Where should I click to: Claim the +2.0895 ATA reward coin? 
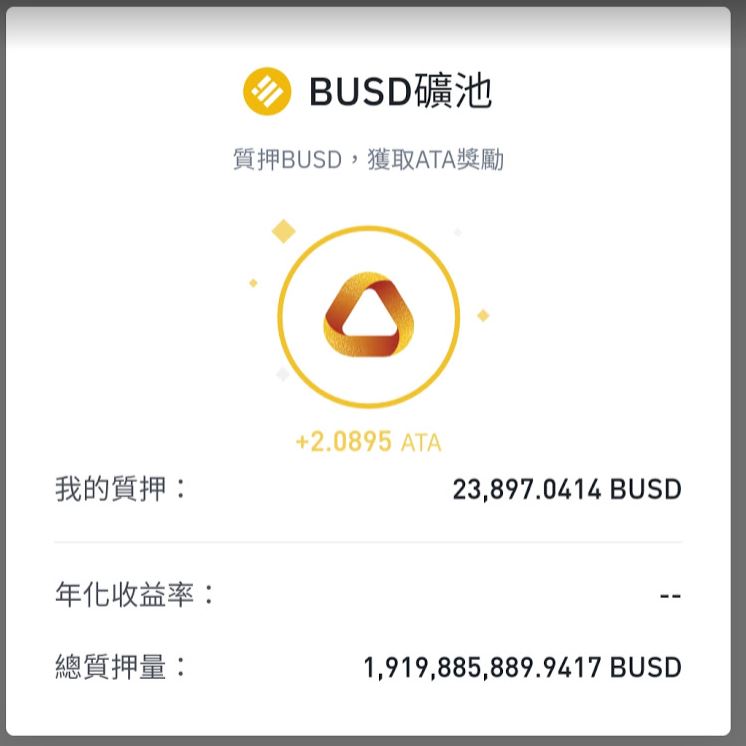pyautogui.click(x=368, y=316)
